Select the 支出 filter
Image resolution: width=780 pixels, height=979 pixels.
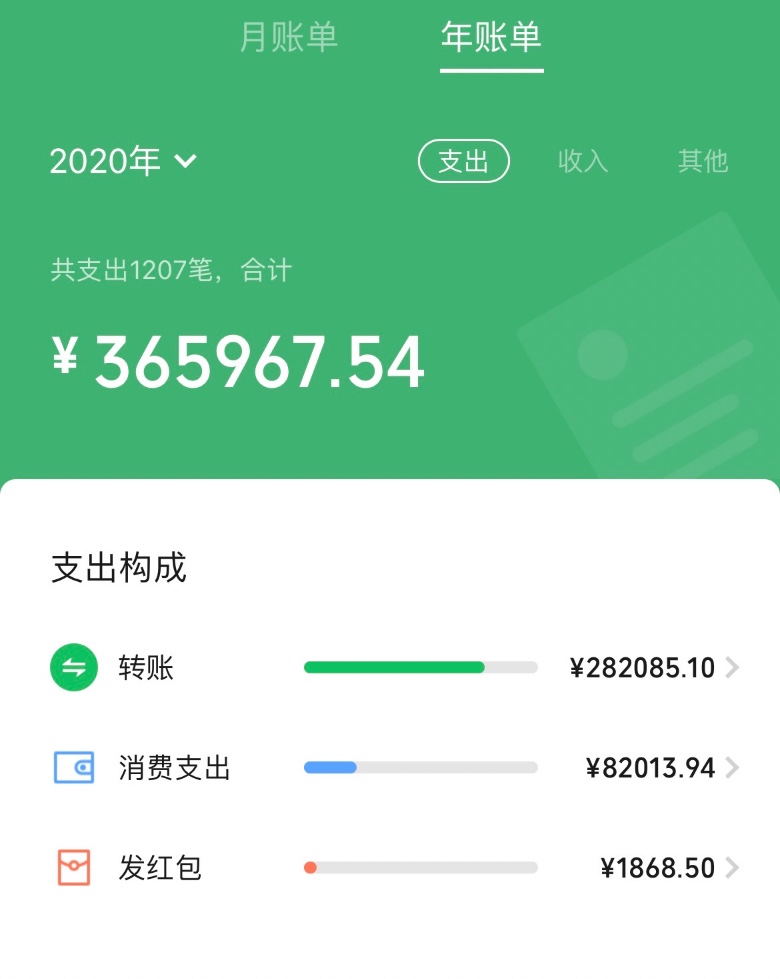click(464, 161)
